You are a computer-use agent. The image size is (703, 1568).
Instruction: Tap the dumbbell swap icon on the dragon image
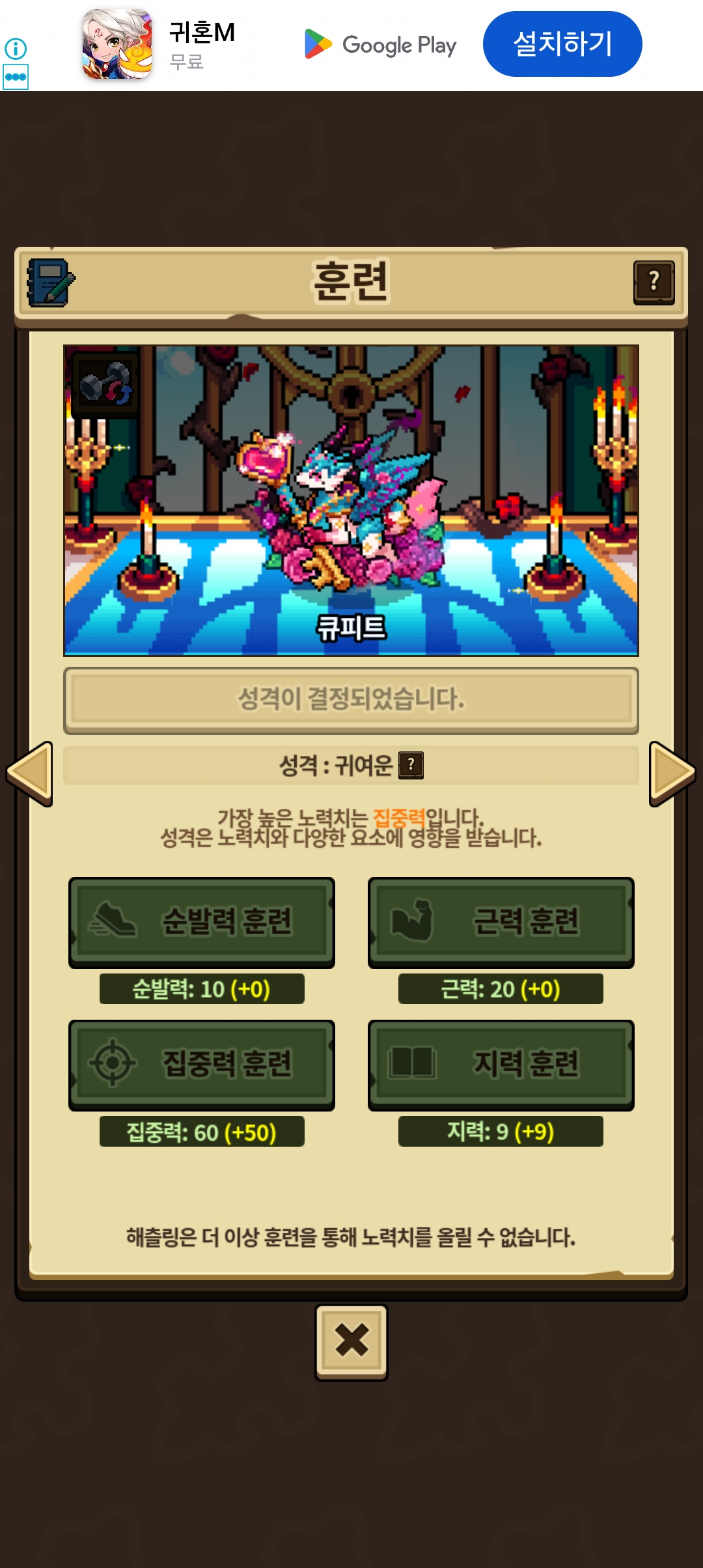tap(105, 385)
